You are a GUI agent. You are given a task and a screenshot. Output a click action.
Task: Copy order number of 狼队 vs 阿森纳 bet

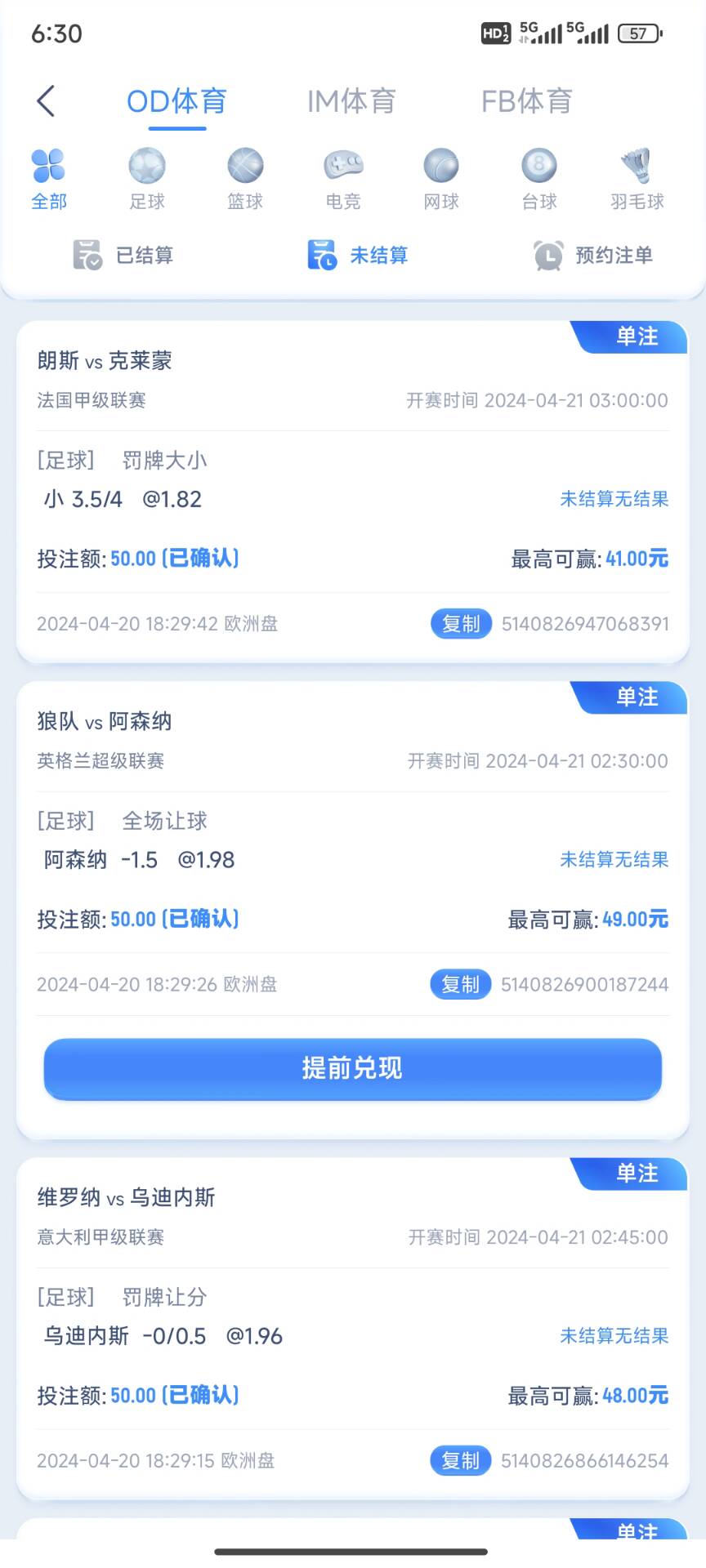(461, 984)
